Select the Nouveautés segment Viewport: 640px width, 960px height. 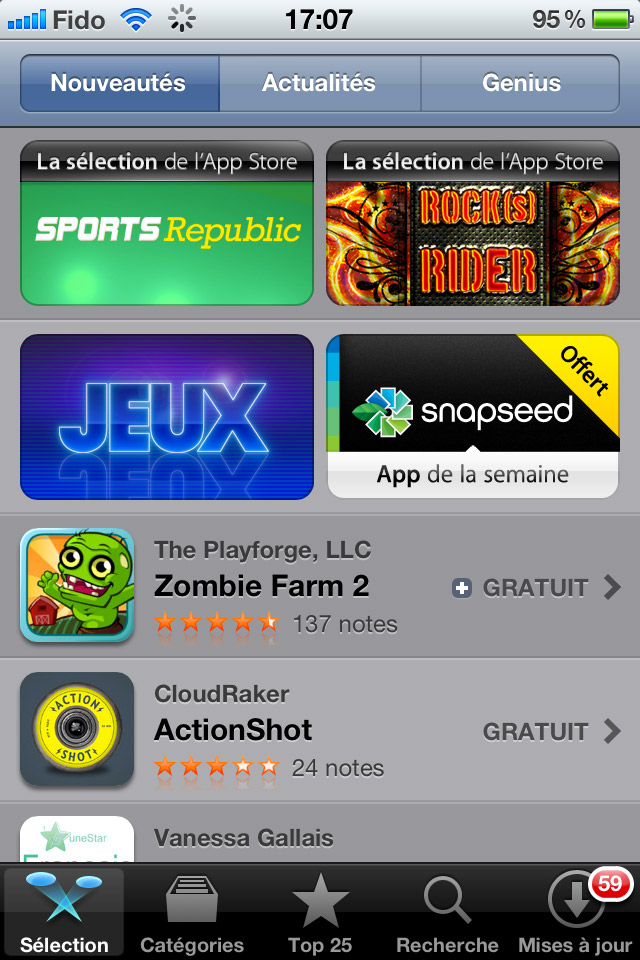click(x=119, y=83)
